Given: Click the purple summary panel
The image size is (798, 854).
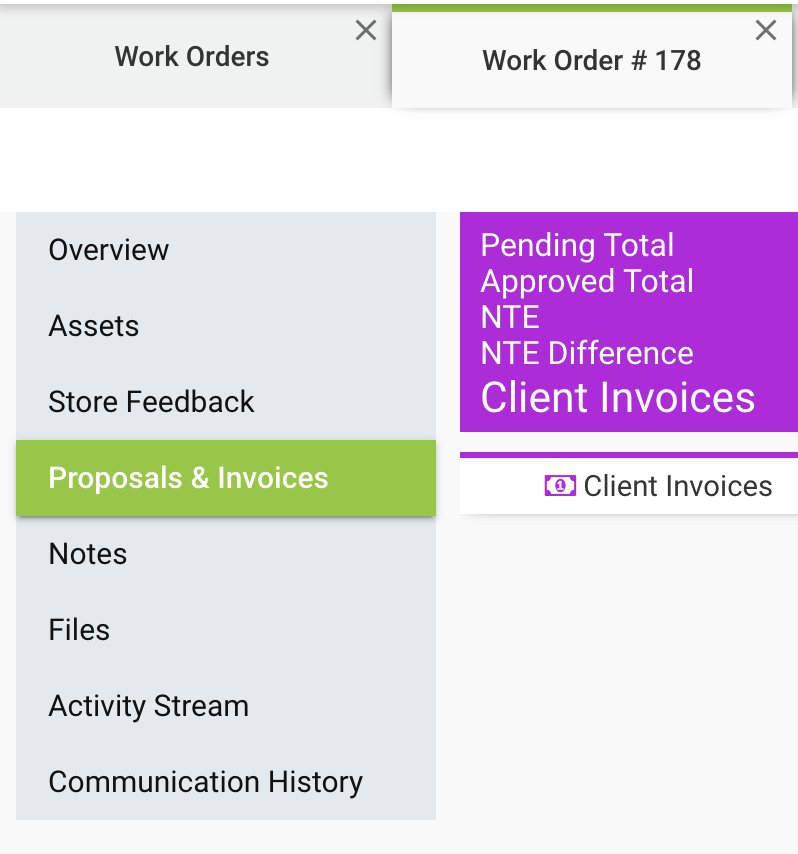Looking at the screenshot, I should pos(628,320).
